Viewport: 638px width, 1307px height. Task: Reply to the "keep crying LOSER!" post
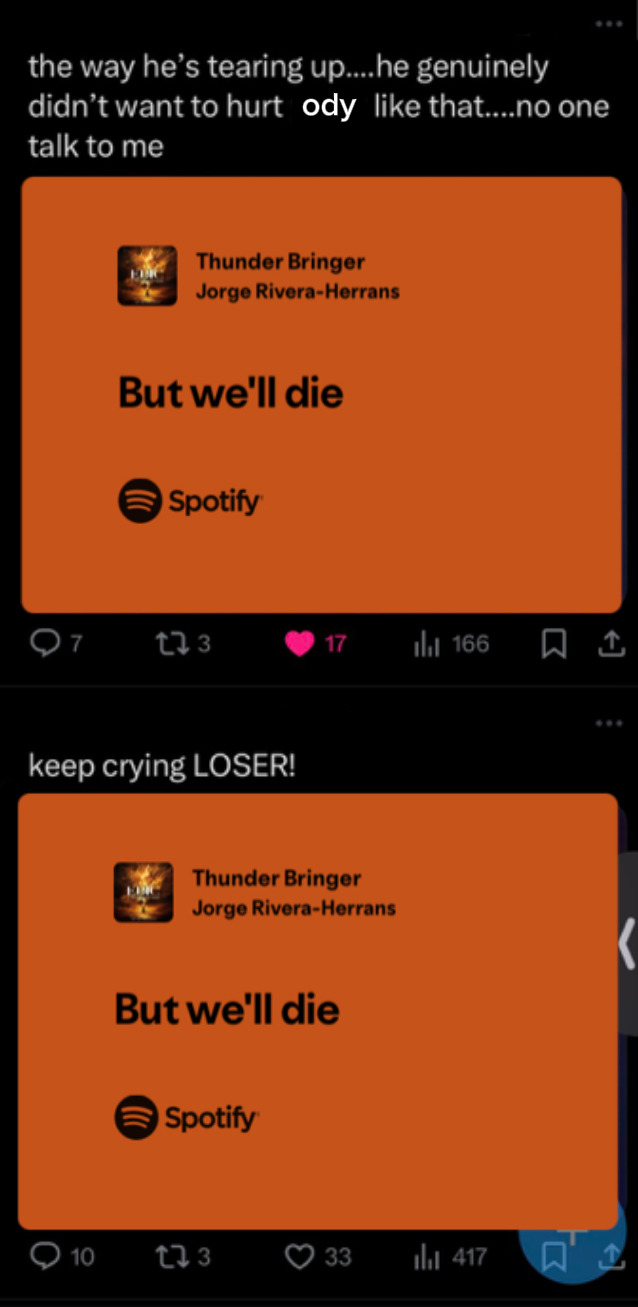pos(46,1256)
